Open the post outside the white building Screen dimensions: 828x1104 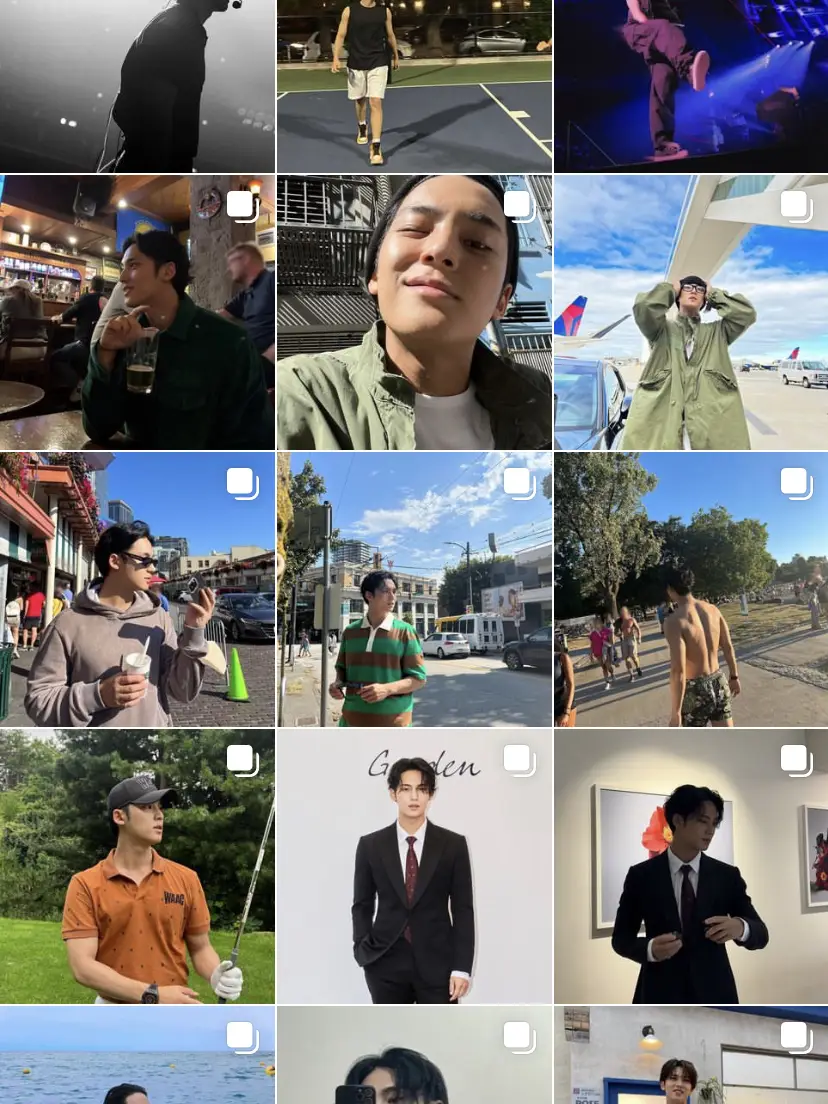[x=691, y=1056]
